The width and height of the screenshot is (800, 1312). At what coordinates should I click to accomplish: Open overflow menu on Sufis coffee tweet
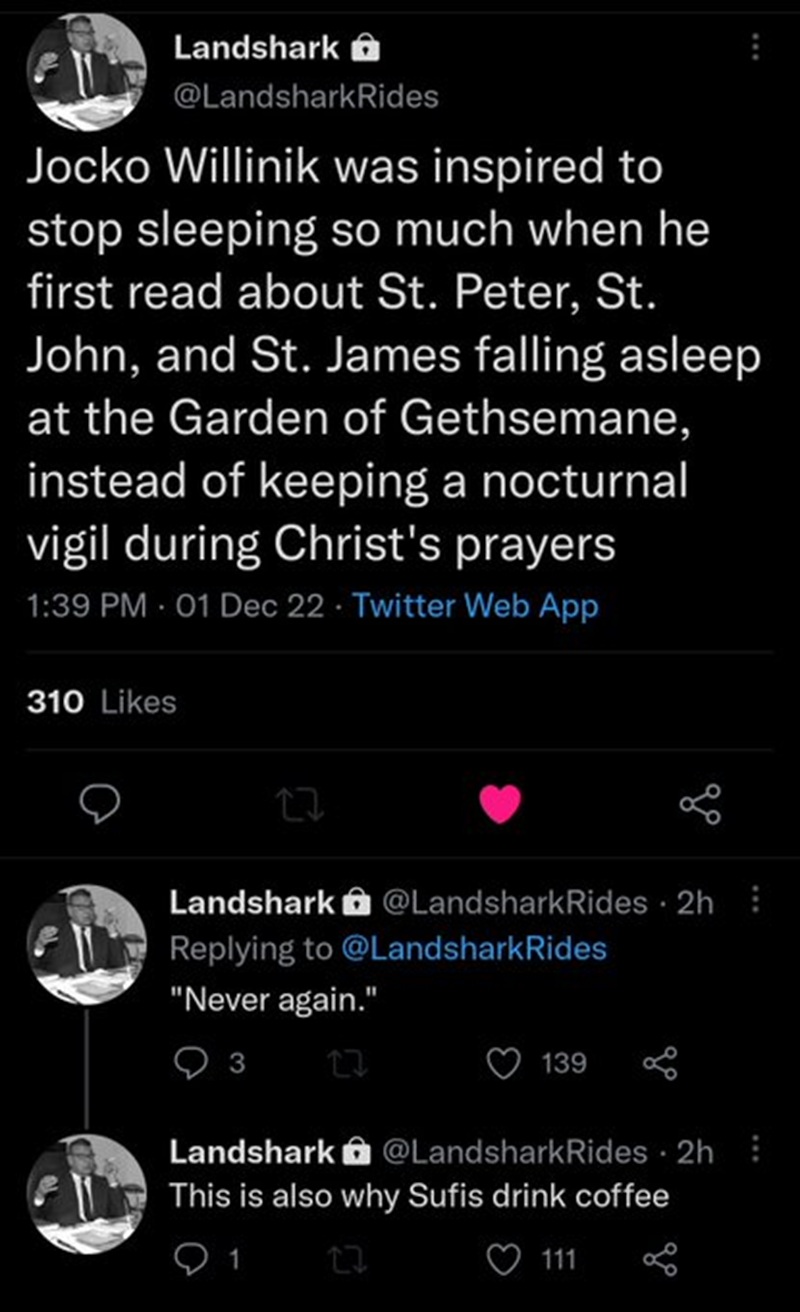coord(756,1151)
